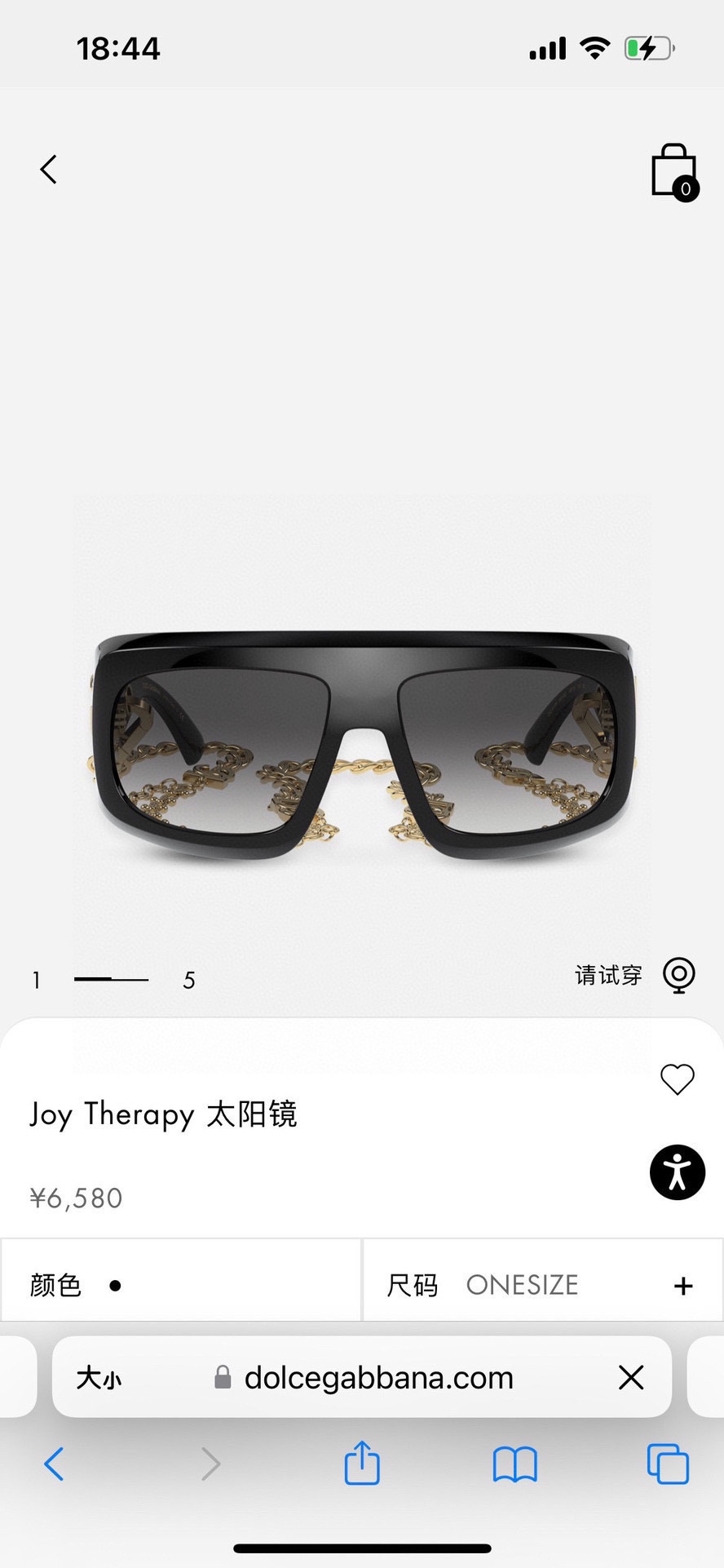Viewport: 724px width, 1568px height.
Task: Share this page from Safari's toolbar
Action: (362, 1463)
